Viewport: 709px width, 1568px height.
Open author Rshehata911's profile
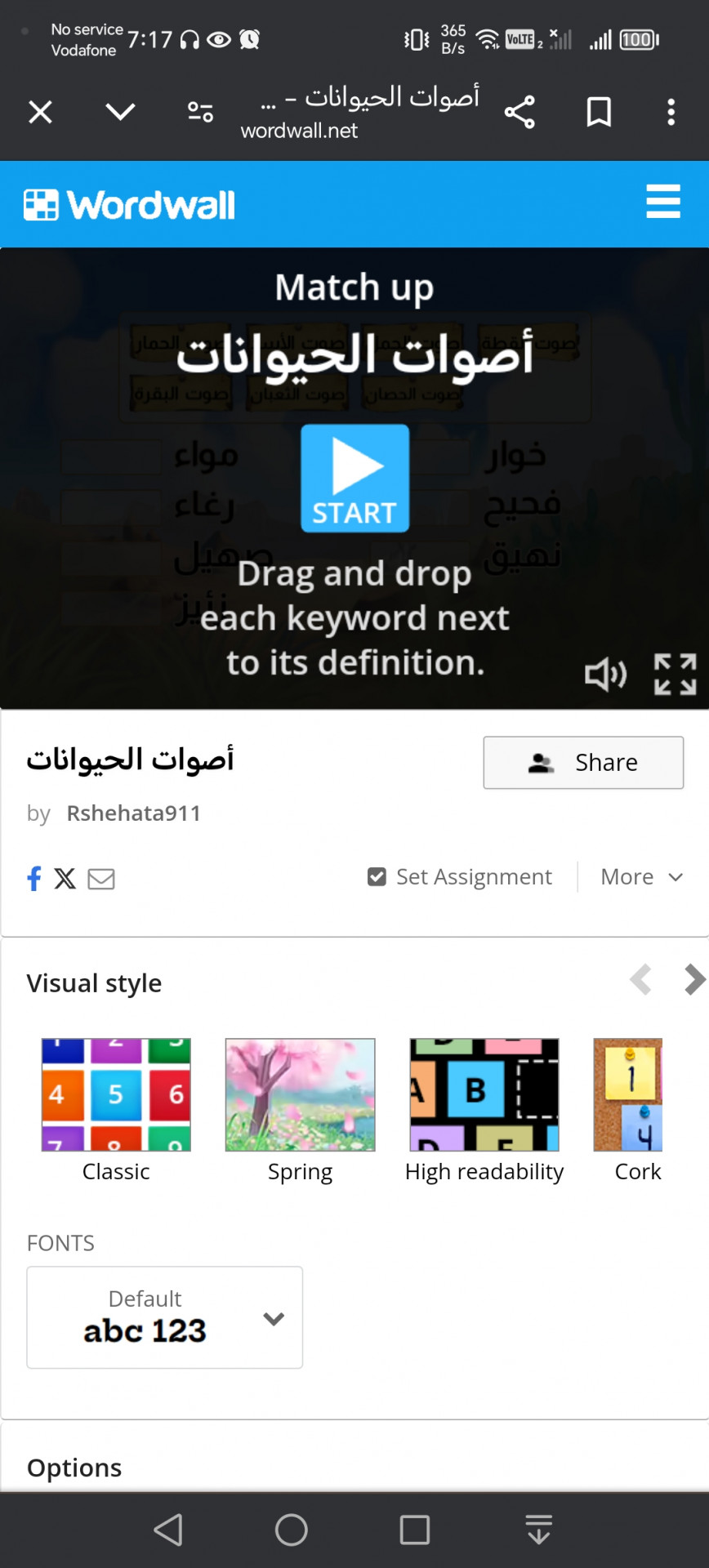click(133, 813)
